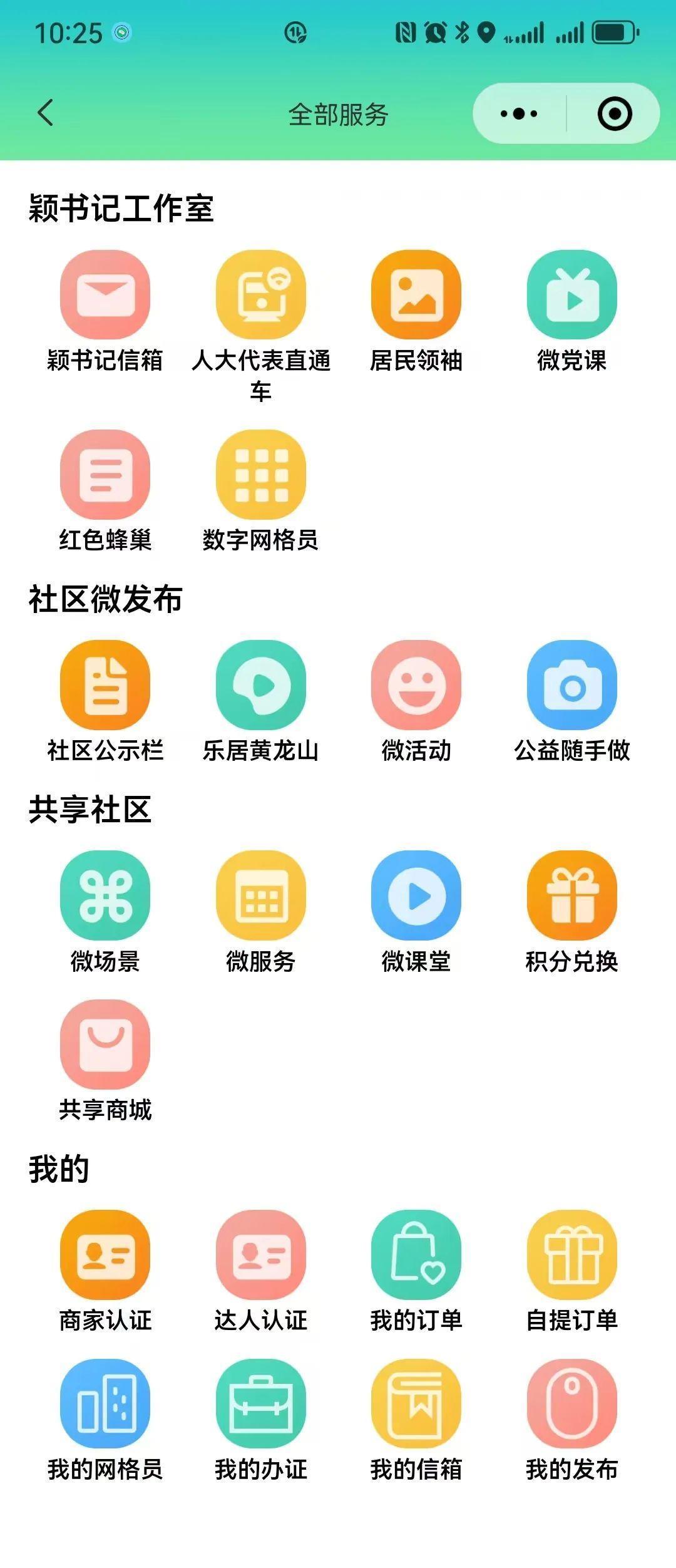
Task: Open 乐居黄龙山
Action: (261, 686)
